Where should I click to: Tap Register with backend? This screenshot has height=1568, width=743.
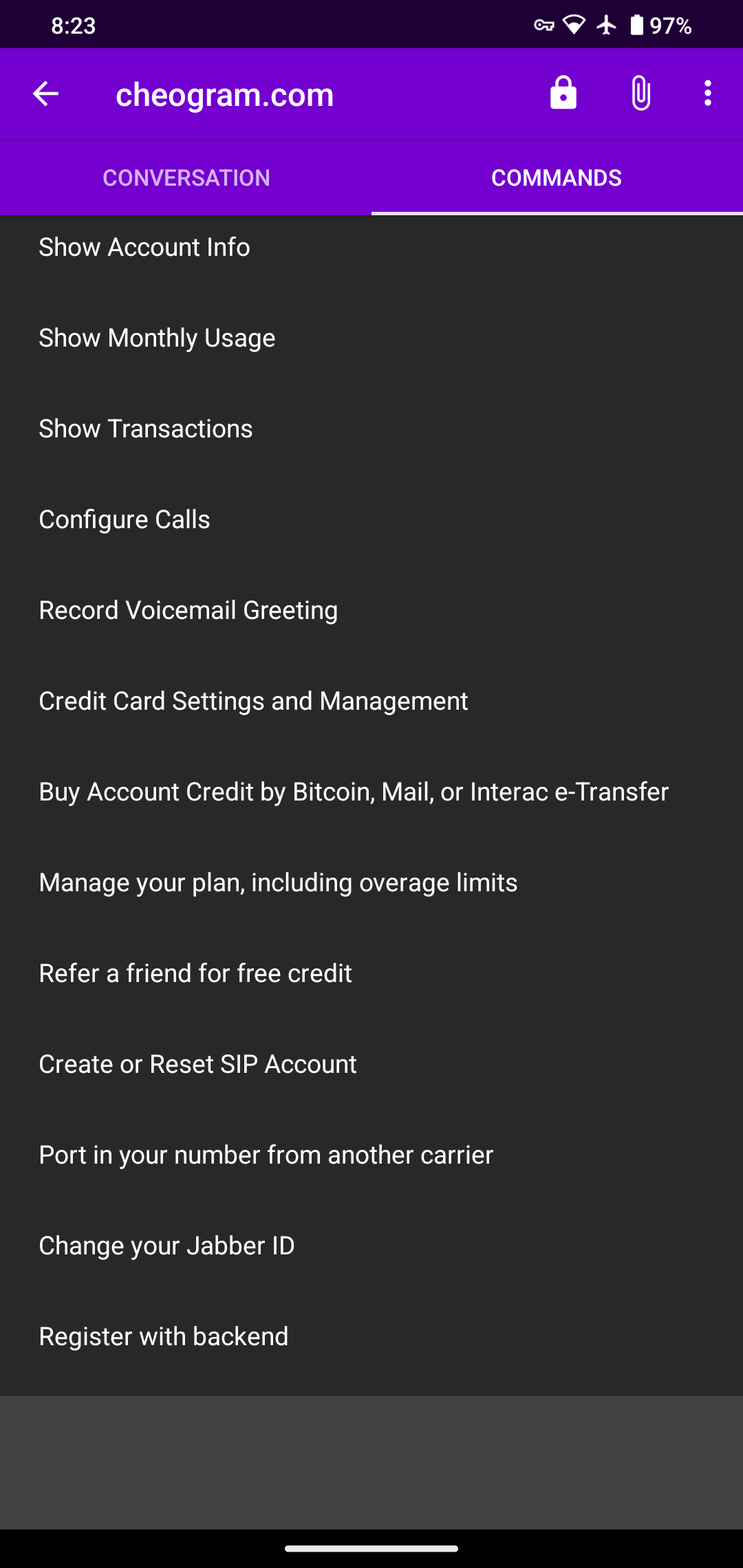coord(371,1336)
